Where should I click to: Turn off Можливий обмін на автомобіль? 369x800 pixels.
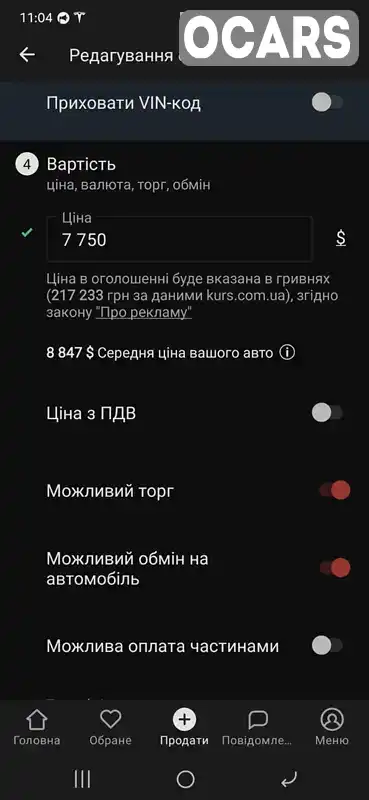[335, 568]
